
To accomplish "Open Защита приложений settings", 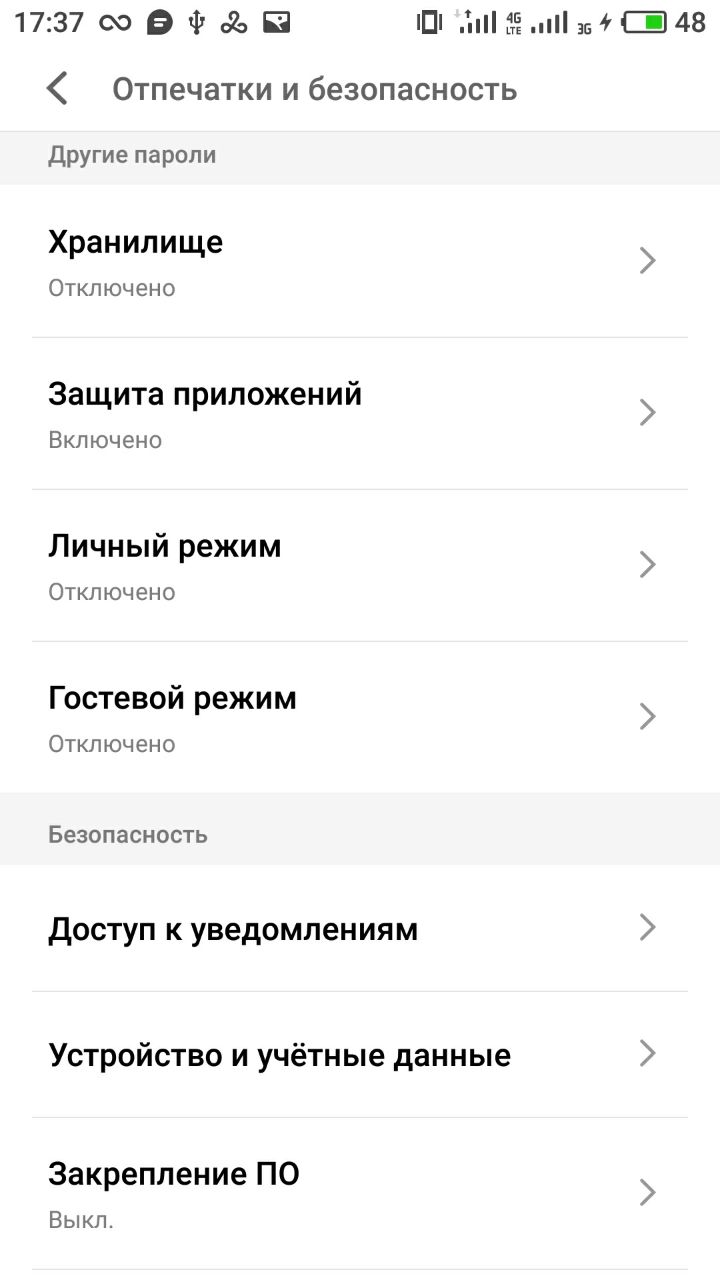I will coord(360,413).
